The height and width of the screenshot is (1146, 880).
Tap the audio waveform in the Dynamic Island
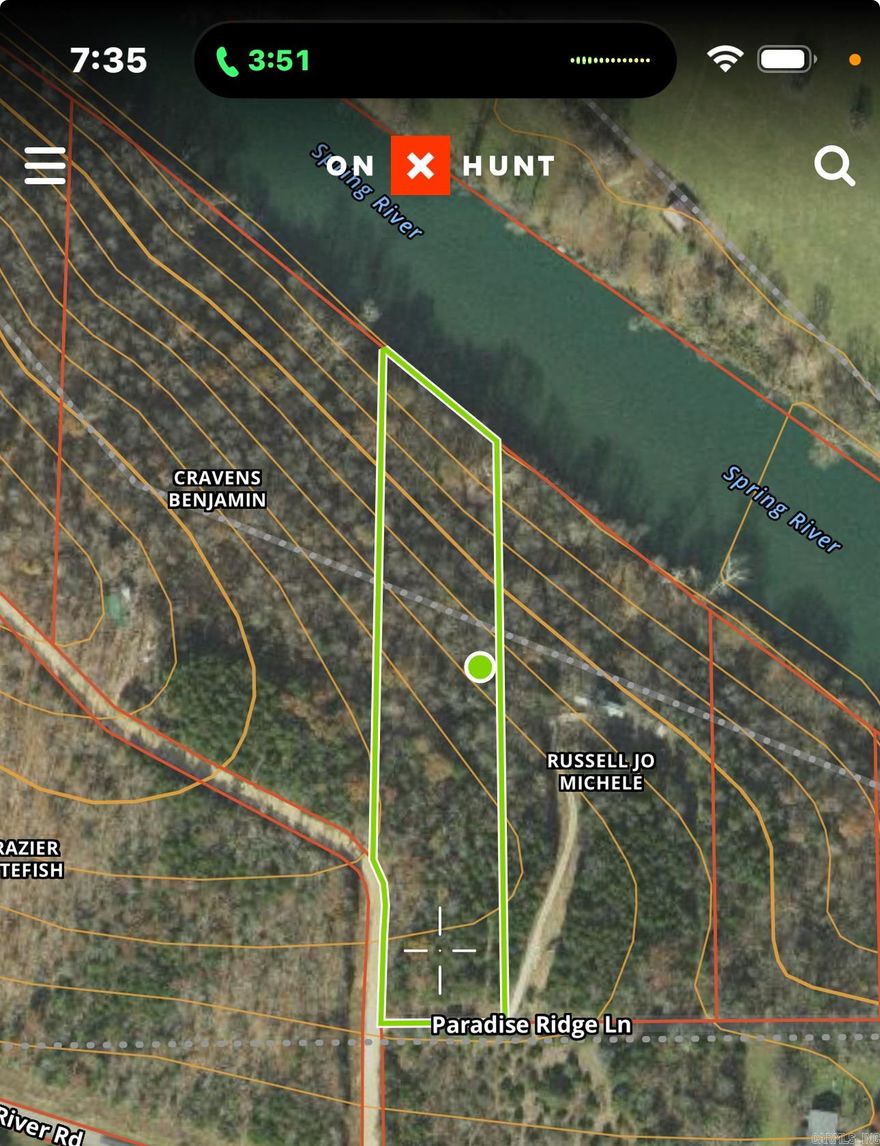[x=610, y=60]
